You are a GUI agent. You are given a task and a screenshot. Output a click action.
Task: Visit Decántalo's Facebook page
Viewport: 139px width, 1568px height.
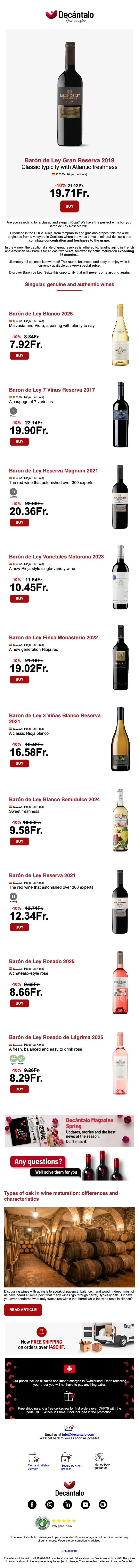(x=32, y=1504)
